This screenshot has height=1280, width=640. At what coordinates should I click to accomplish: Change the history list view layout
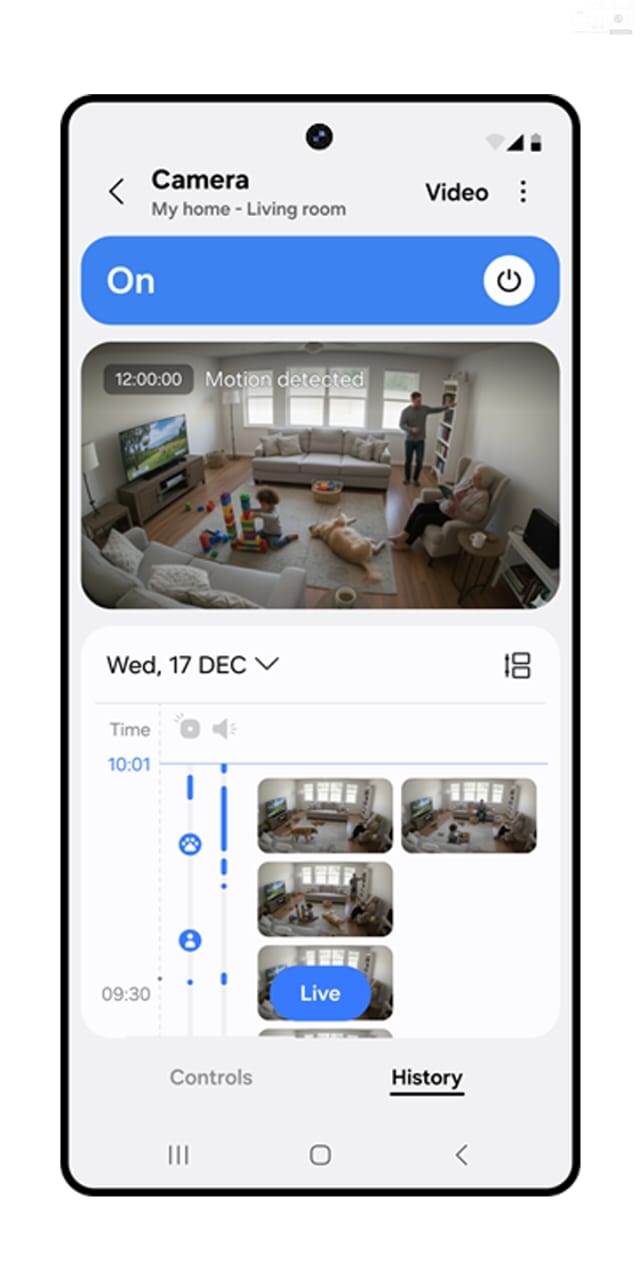[517, 665]
